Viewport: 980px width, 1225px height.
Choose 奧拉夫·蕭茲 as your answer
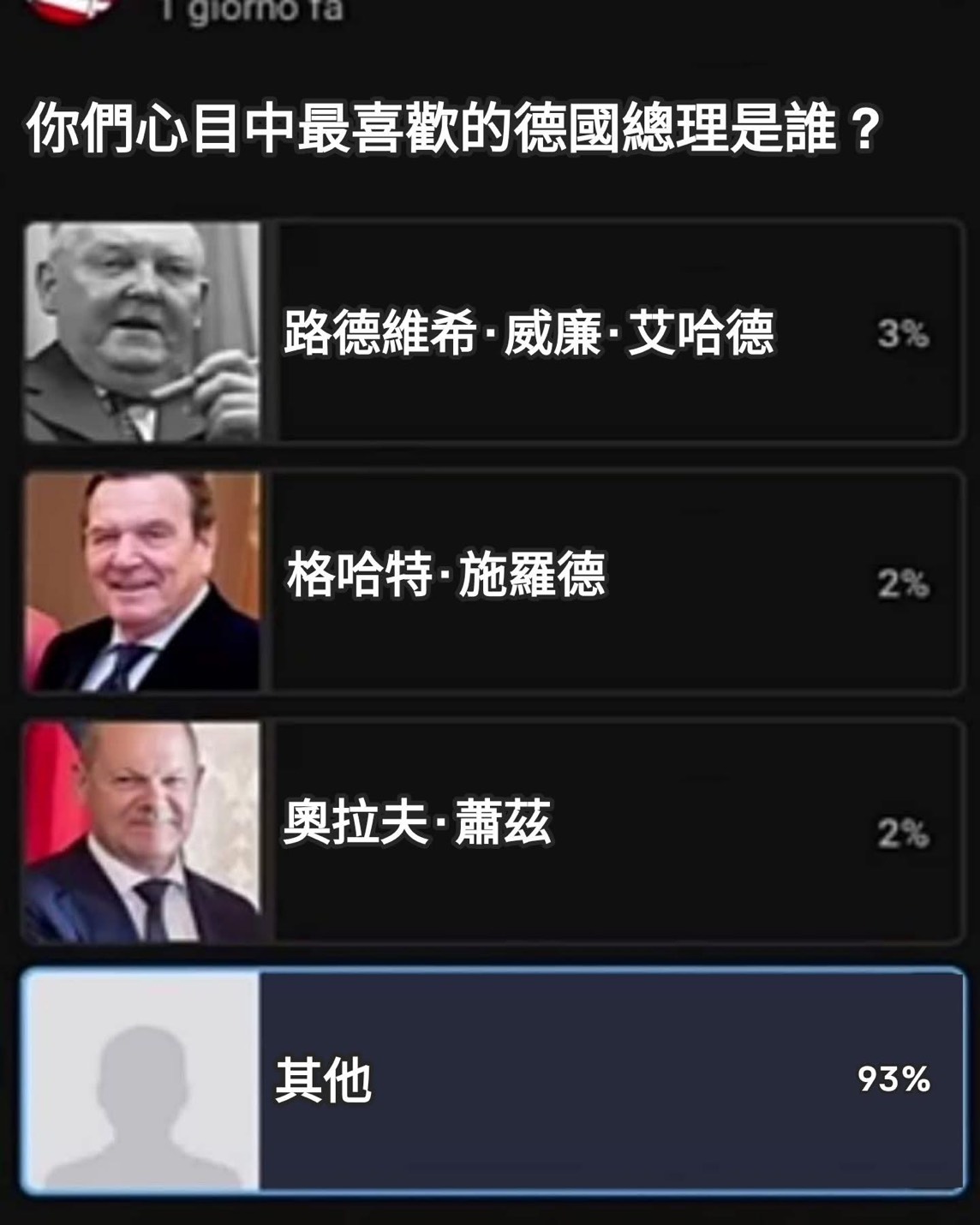[531, 829]
